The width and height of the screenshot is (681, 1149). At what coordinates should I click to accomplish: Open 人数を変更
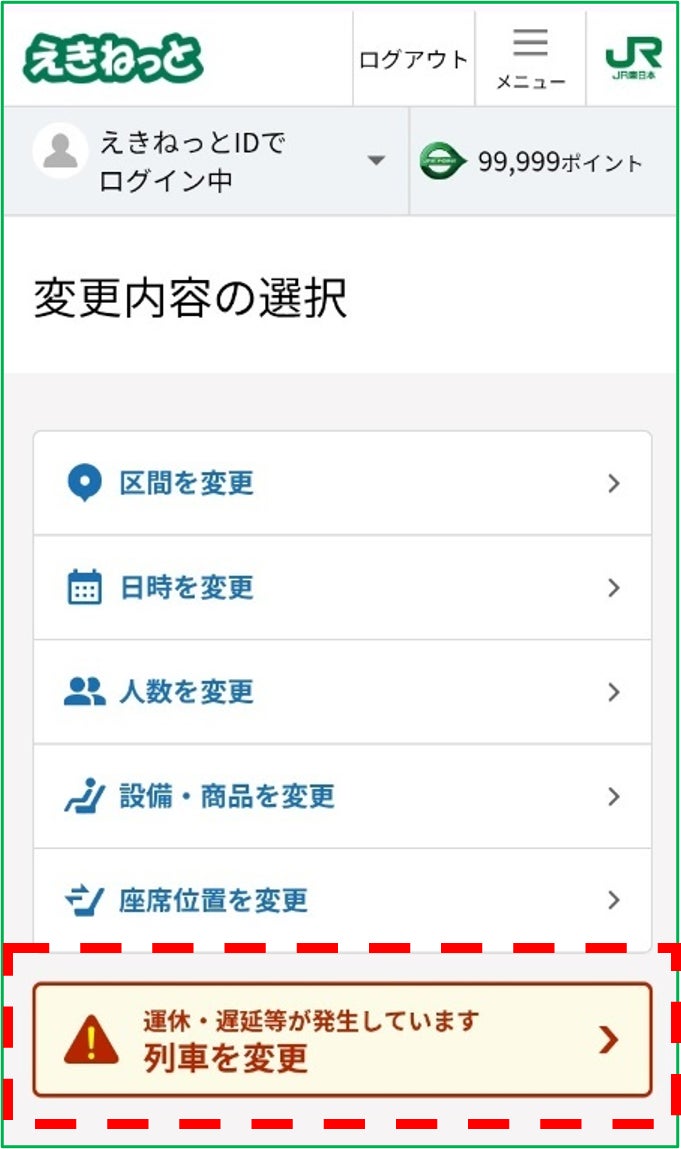point(342,692)
